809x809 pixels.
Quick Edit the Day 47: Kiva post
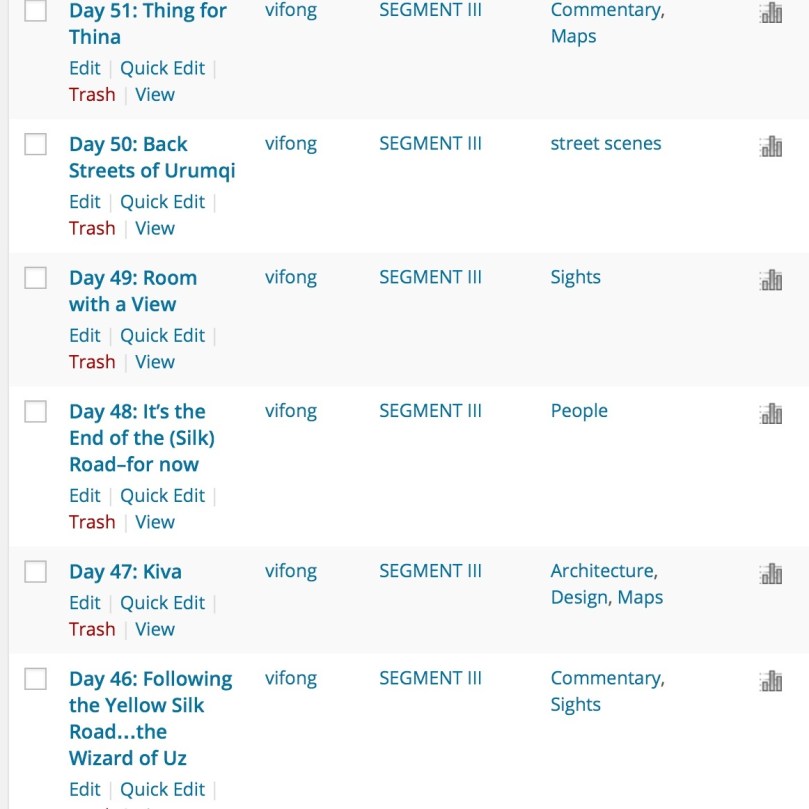pos(162,603)
